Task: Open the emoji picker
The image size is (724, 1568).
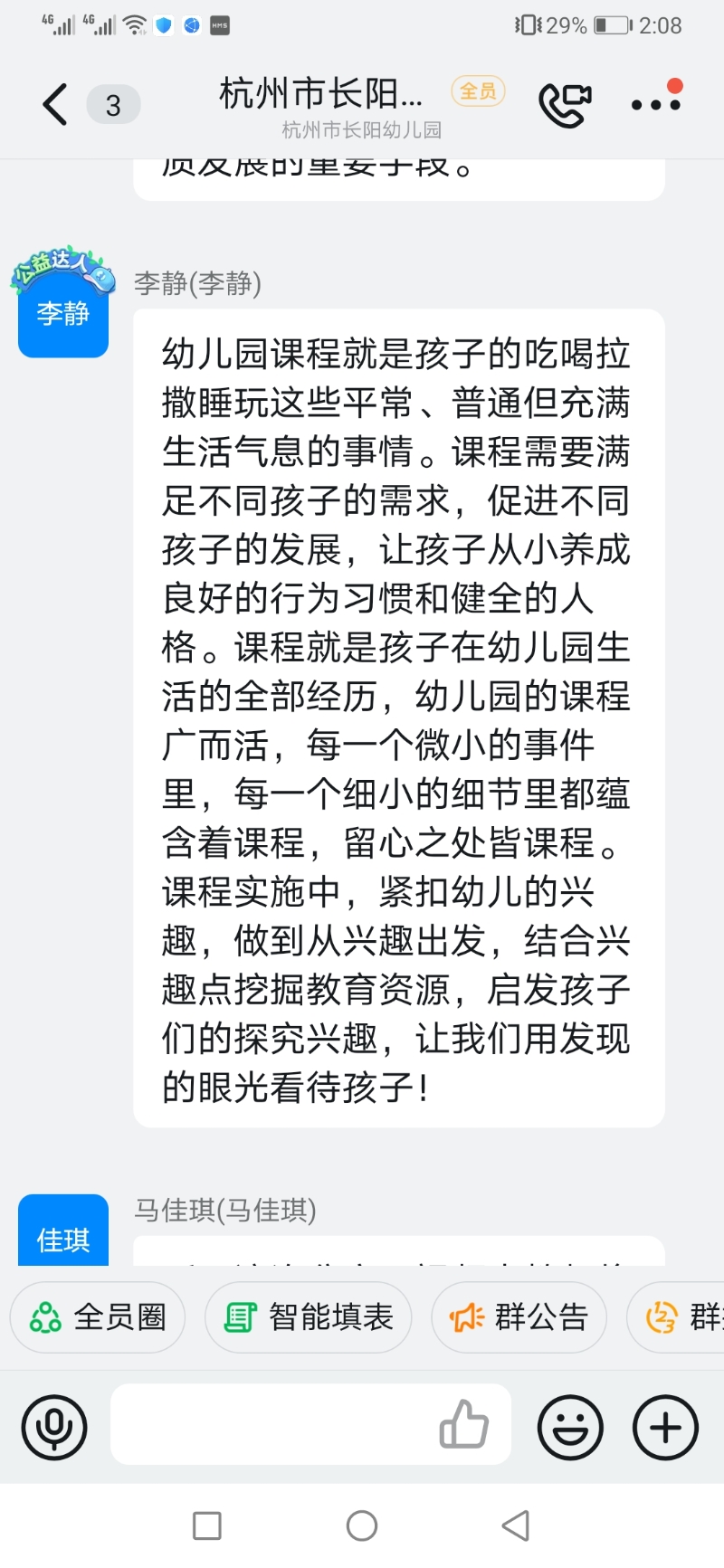Action: tap(570, 1428)
